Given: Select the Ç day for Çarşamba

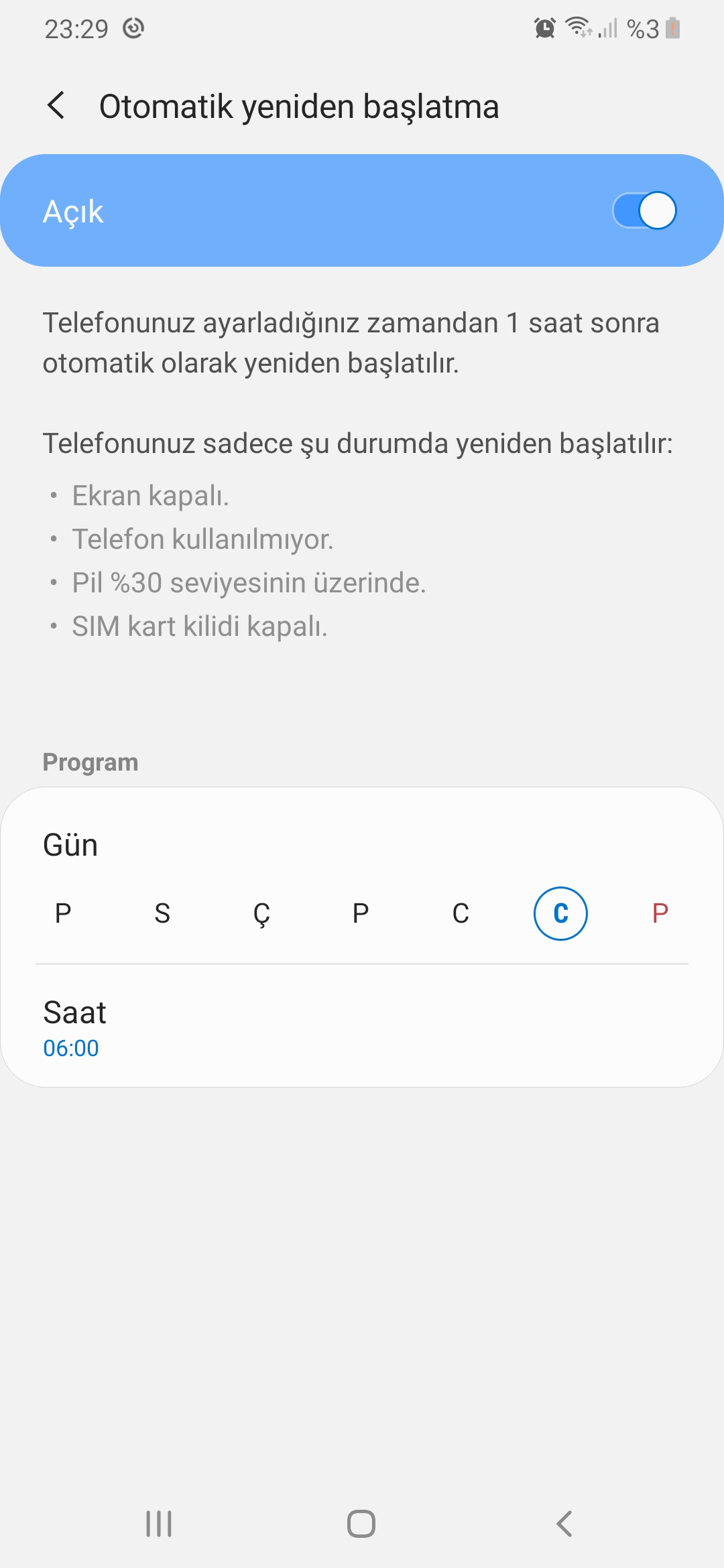Looking at the screenshot, I should tap(261, 913).
